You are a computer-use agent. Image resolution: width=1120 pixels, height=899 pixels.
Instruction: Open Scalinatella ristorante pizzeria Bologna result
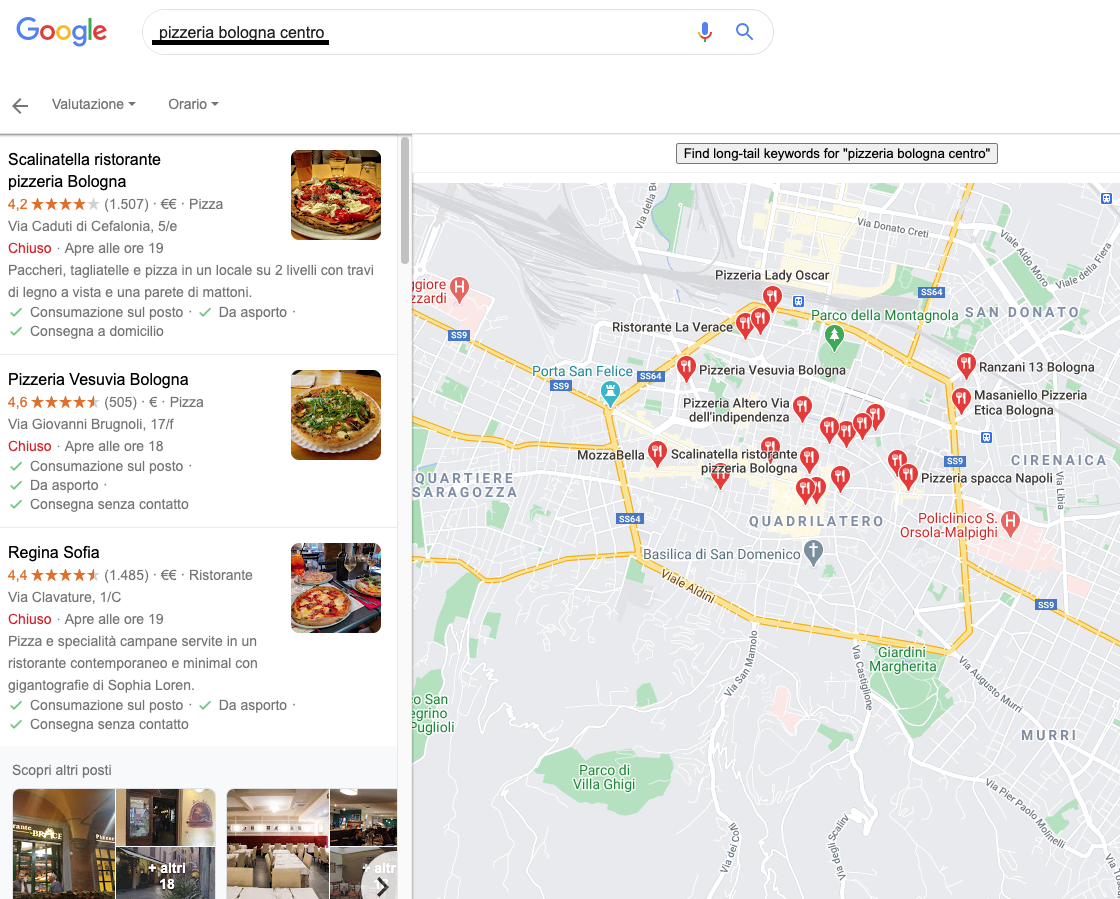click(84, 170)
